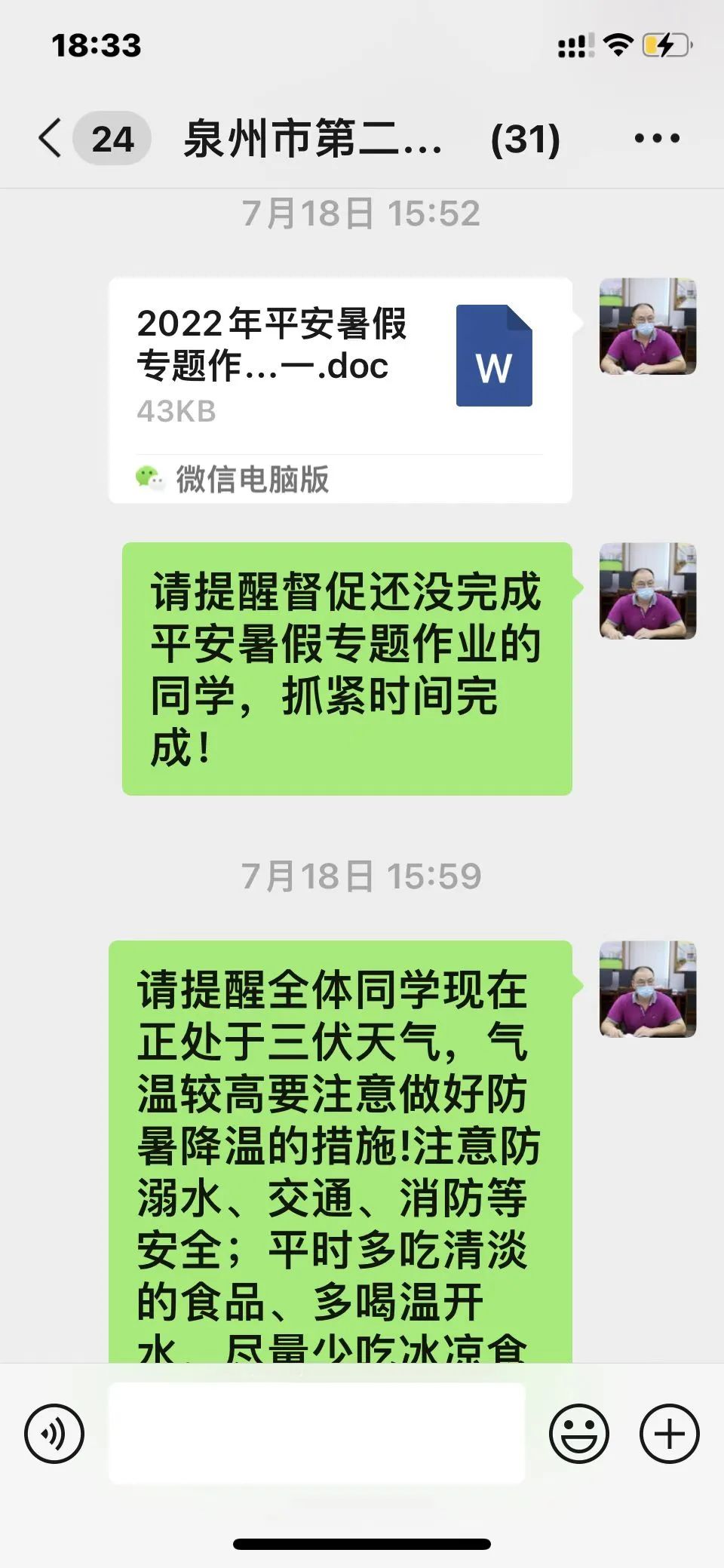
Task: Switch to voice message input
Action: (54, 1433)
